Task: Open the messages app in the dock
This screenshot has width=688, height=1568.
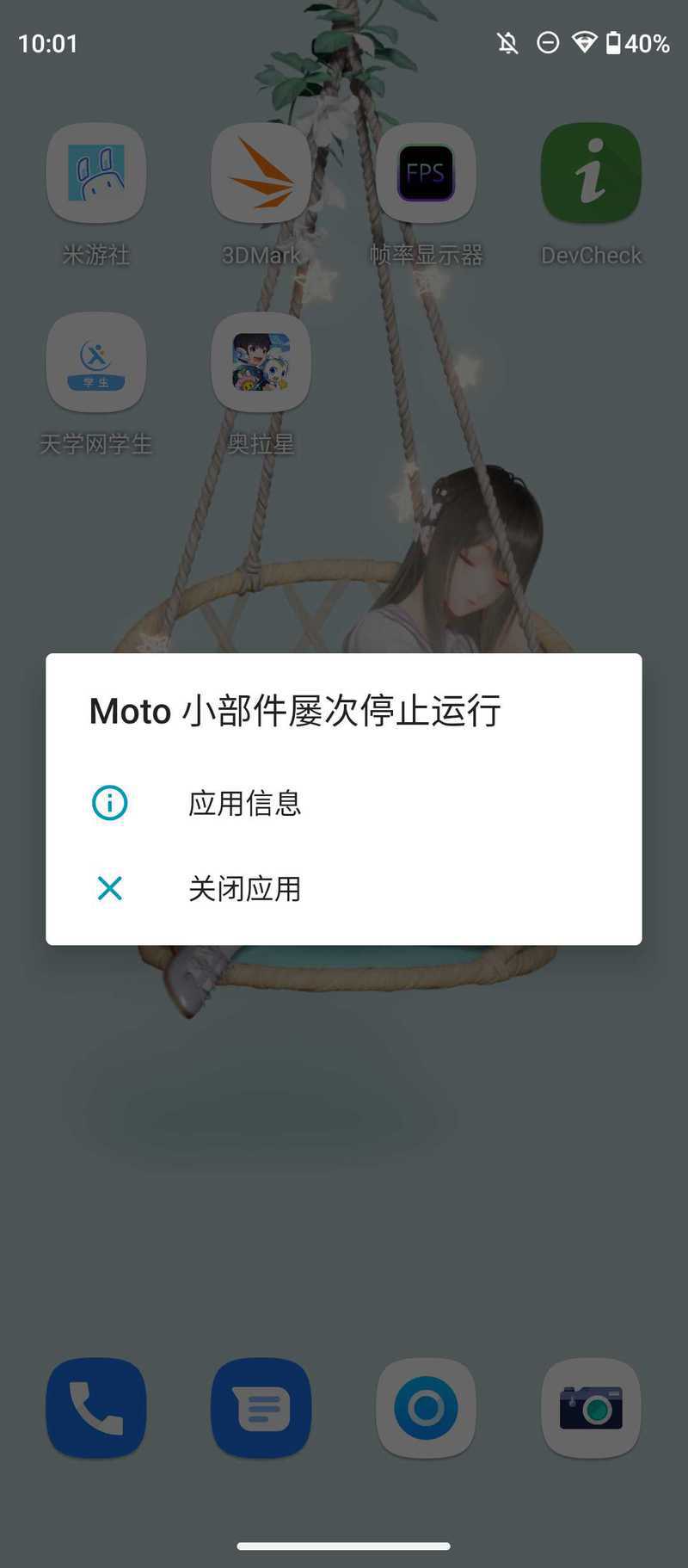Action: (x=261, y=1408)
